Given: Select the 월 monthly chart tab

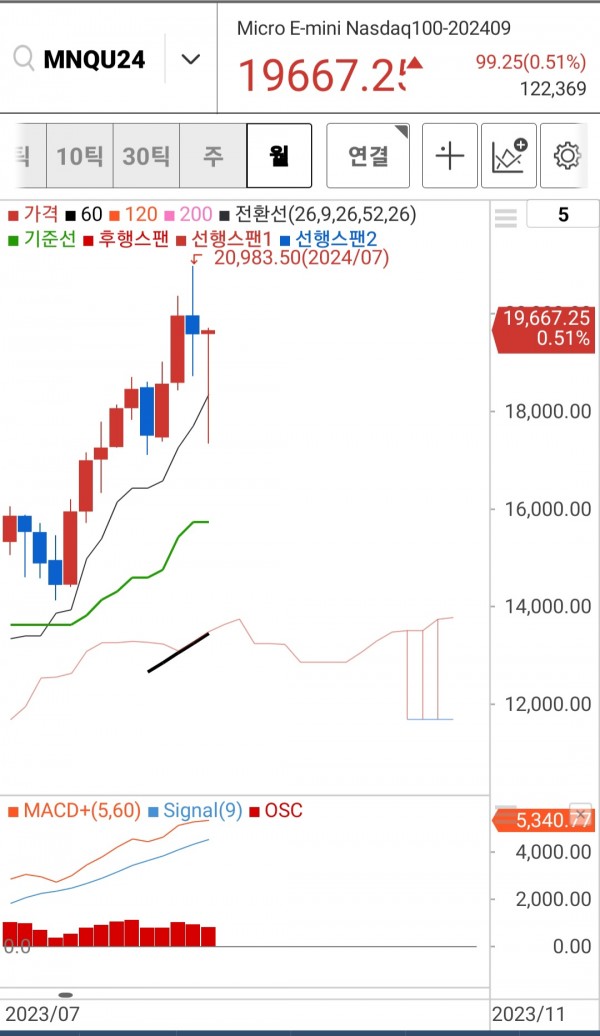Looking at the screenshot, I should 279,156.
